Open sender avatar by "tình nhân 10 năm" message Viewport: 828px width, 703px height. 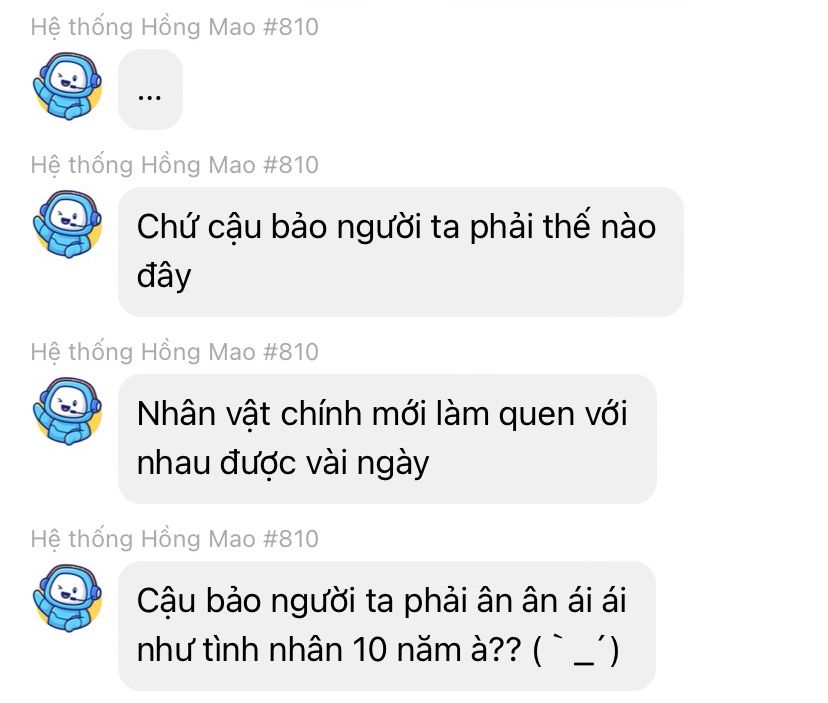click(69, 597)
